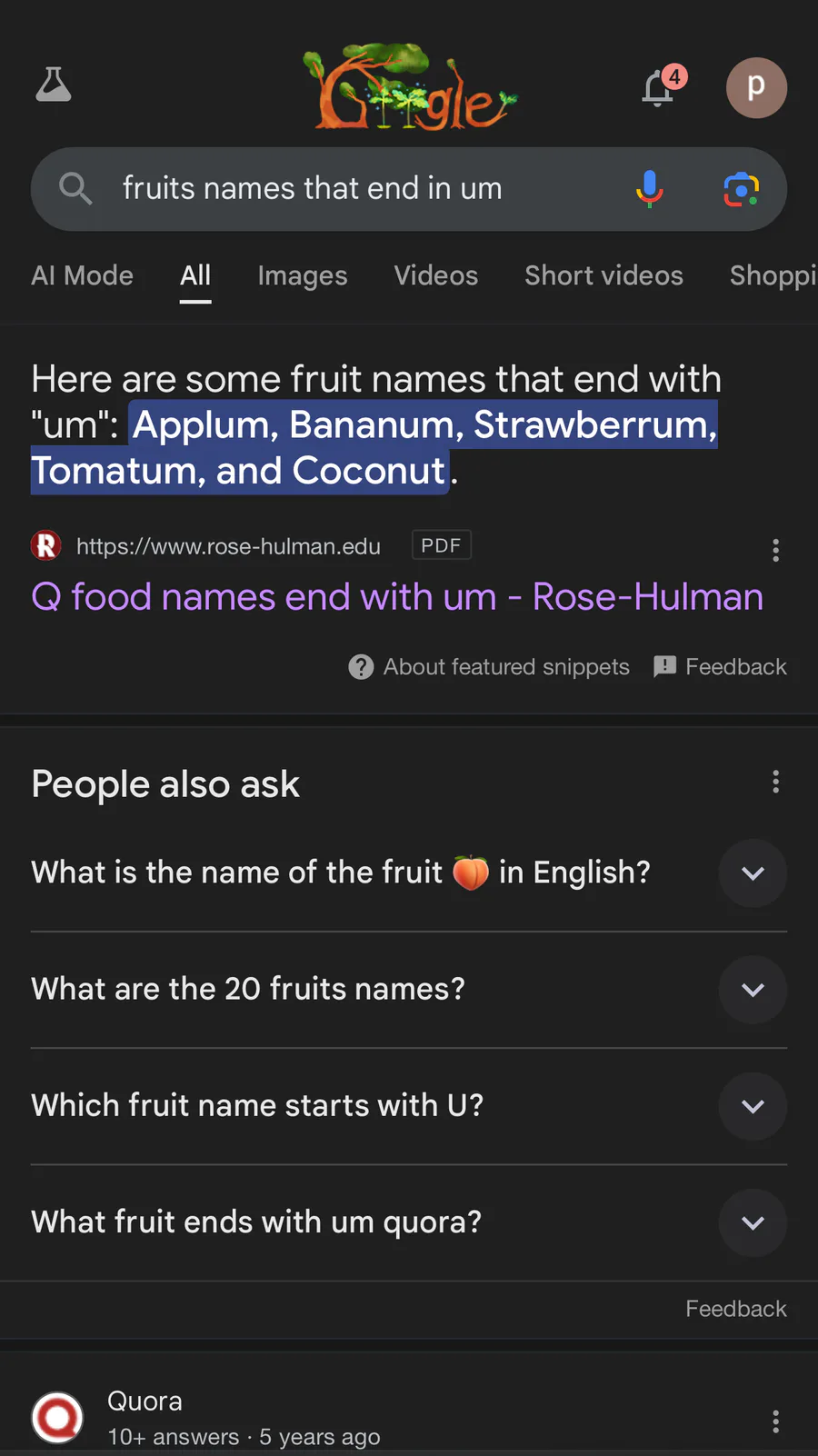
Task: Open Search Labs flask icon
Action: (x=54, y=85)
